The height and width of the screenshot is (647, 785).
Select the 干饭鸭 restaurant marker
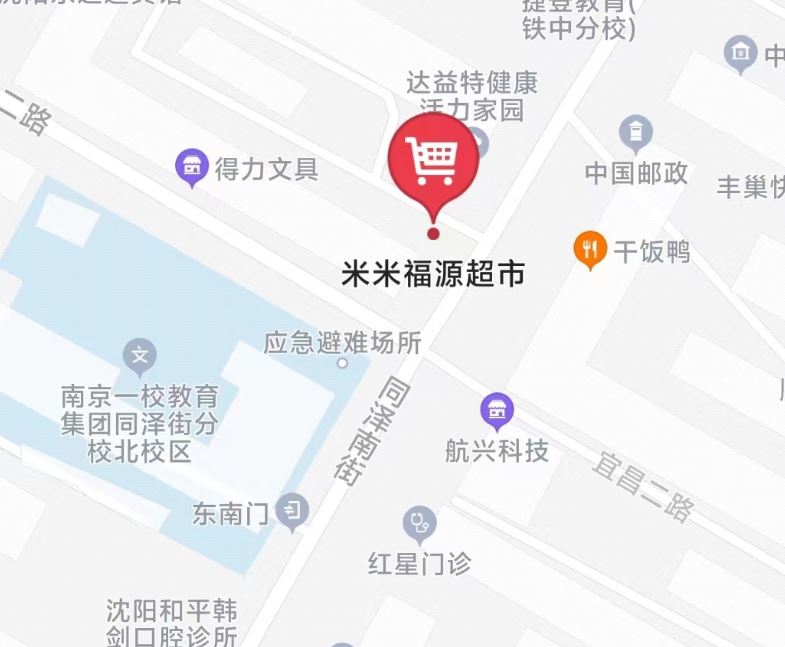tap(591, 250)
